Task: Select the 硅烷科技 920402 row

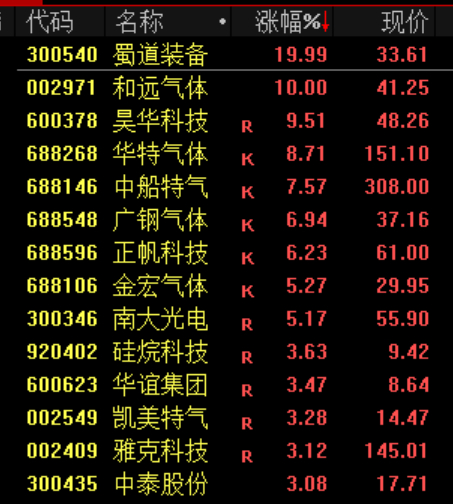Action: point(227,352)
